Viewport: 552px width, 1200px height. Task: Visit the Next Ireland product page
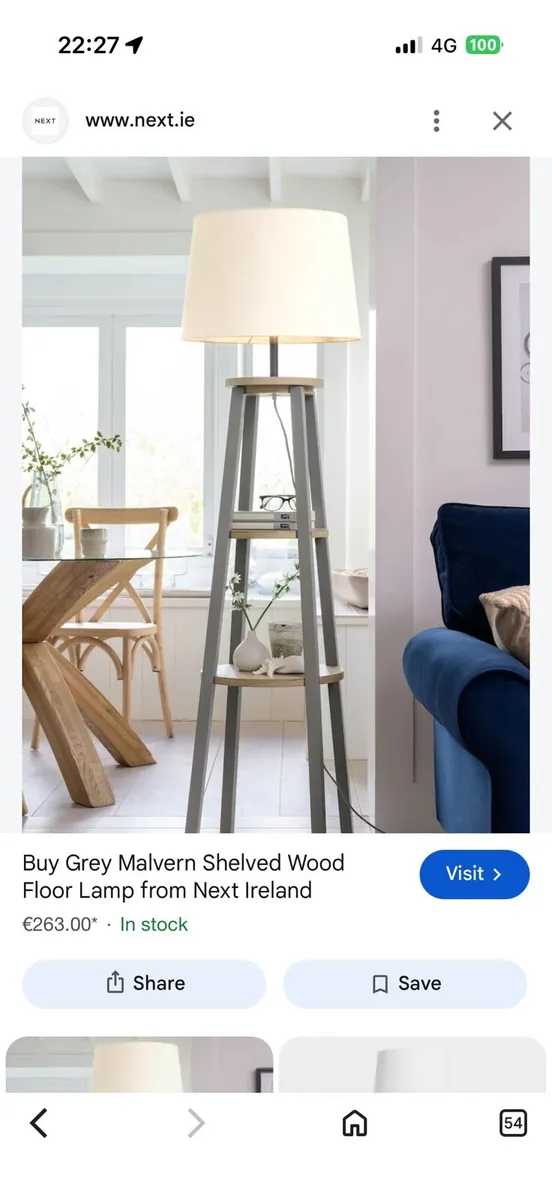pyautogui.click(x=474, y=874)
